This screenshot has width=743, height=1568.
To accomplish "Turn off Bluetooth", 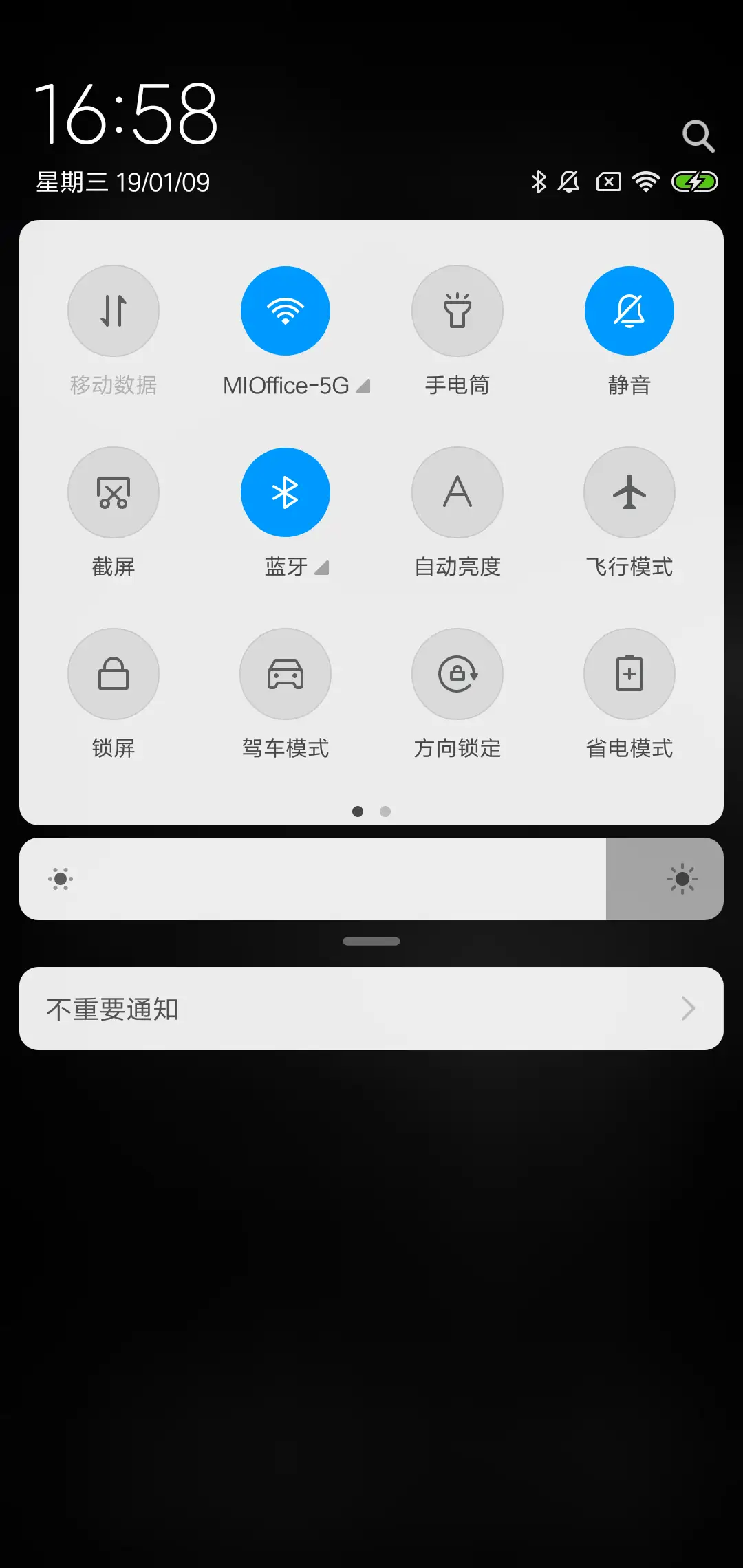I will (x=286, y=492).
